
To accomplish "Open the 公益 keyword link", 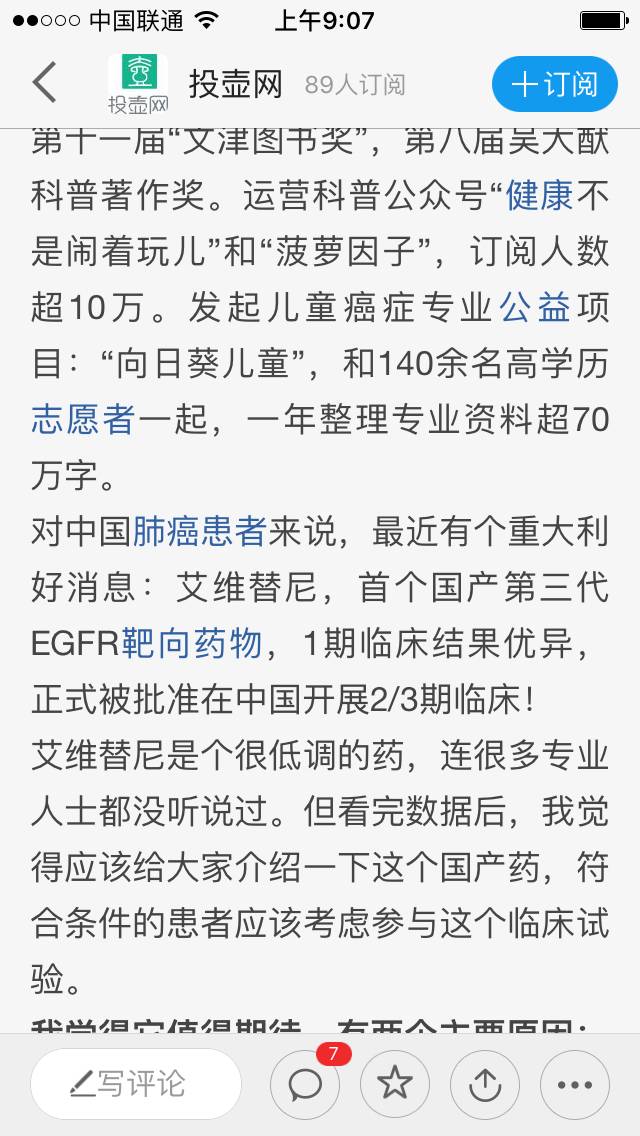I will [534, 307].
